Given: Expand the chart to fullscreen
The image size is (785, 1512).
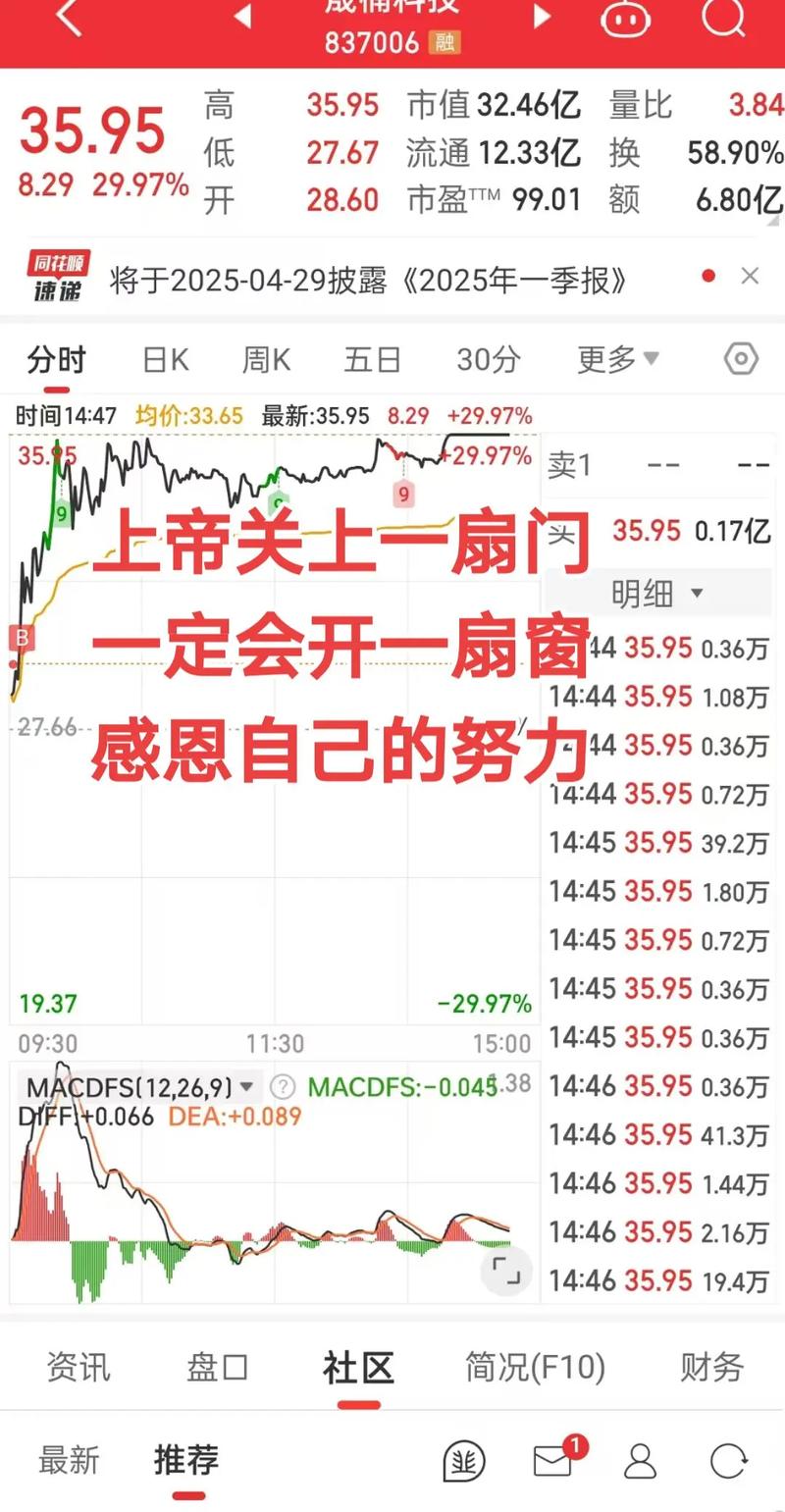Looking at the screenshot, I should [x=506, y=1272].
